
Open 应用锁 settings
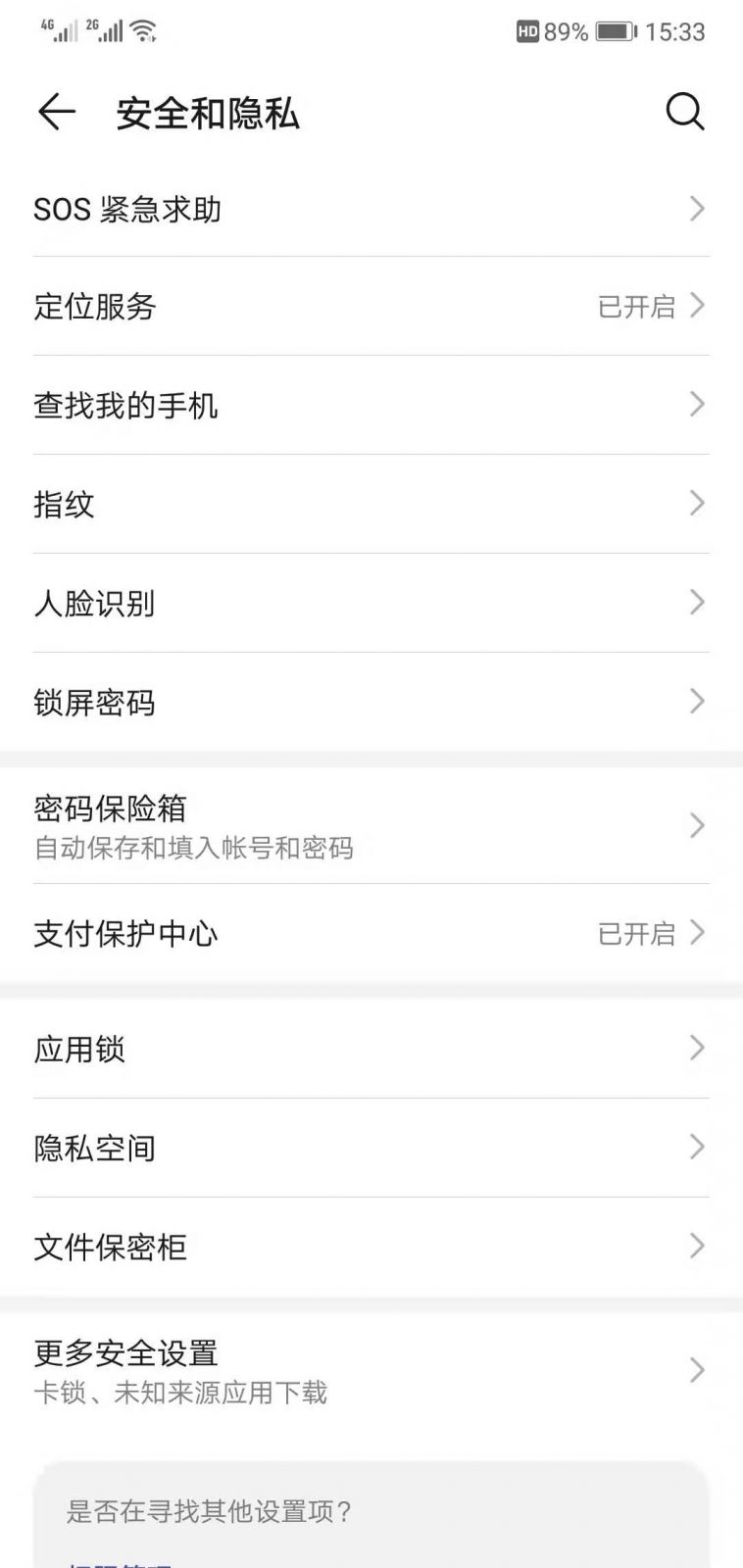371,1050
